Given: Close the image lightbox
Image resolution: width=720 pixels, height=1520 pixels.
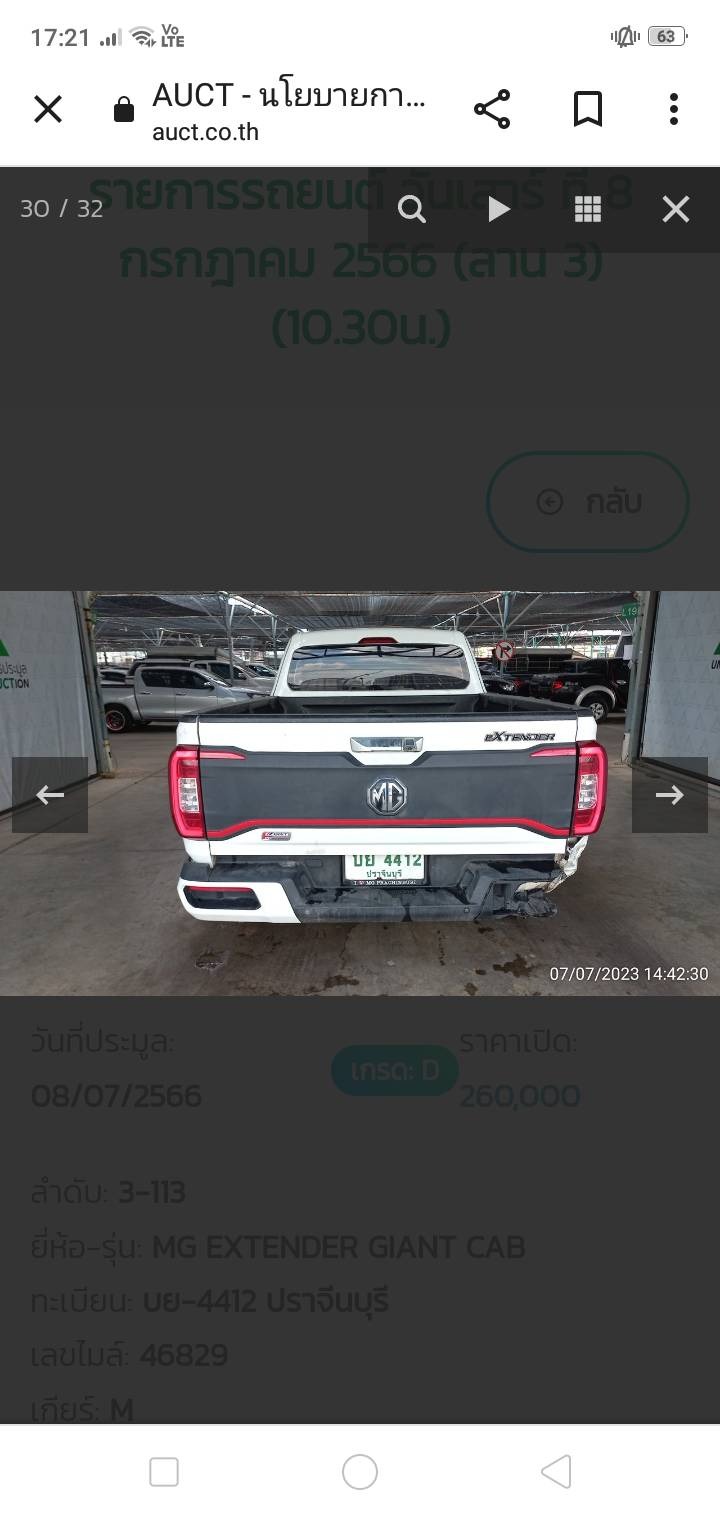Looking at the screenshot, I should (x=676, y=209).
